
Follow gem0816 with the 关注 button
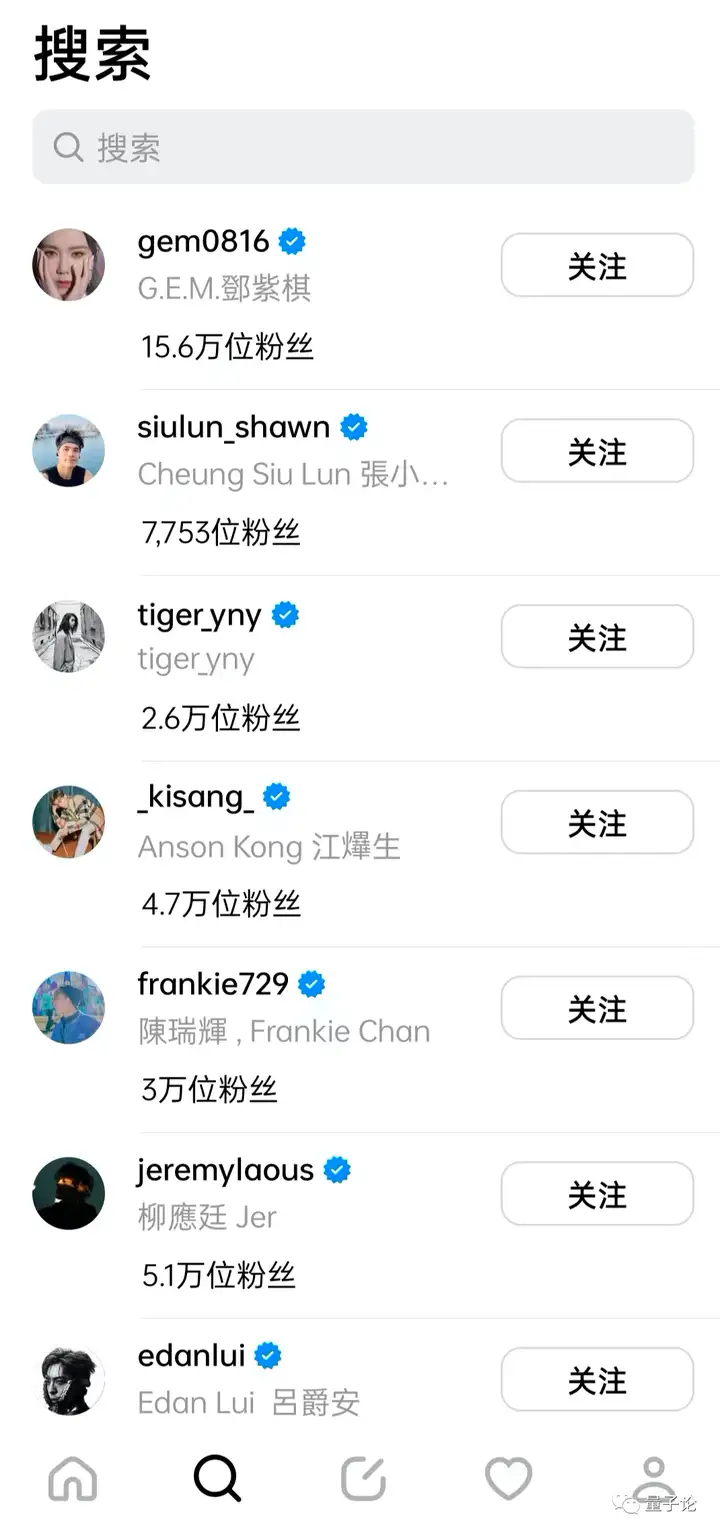pos(597,266)
